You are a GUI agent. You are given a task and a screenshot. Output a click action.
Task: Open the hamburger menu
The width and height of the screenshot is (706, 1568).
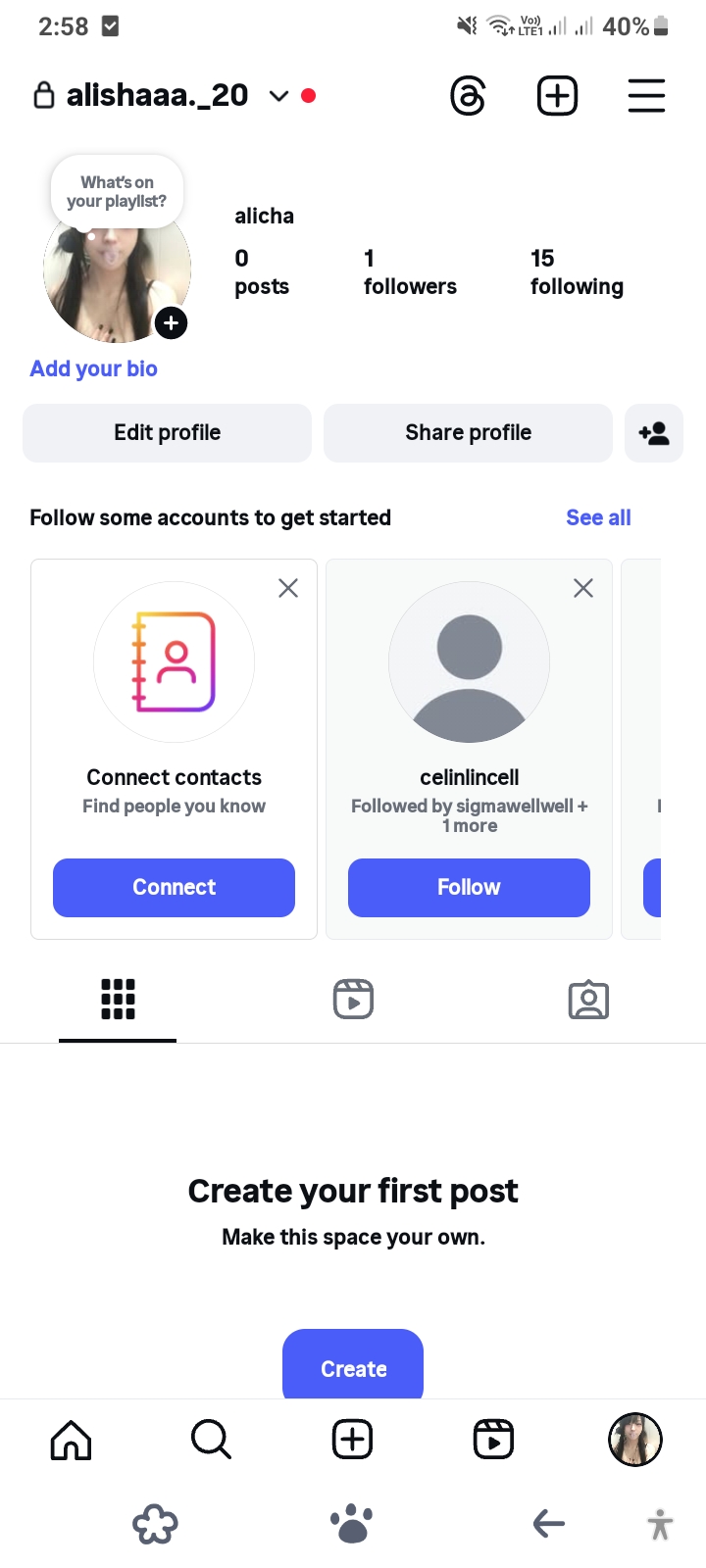[646, 96]
